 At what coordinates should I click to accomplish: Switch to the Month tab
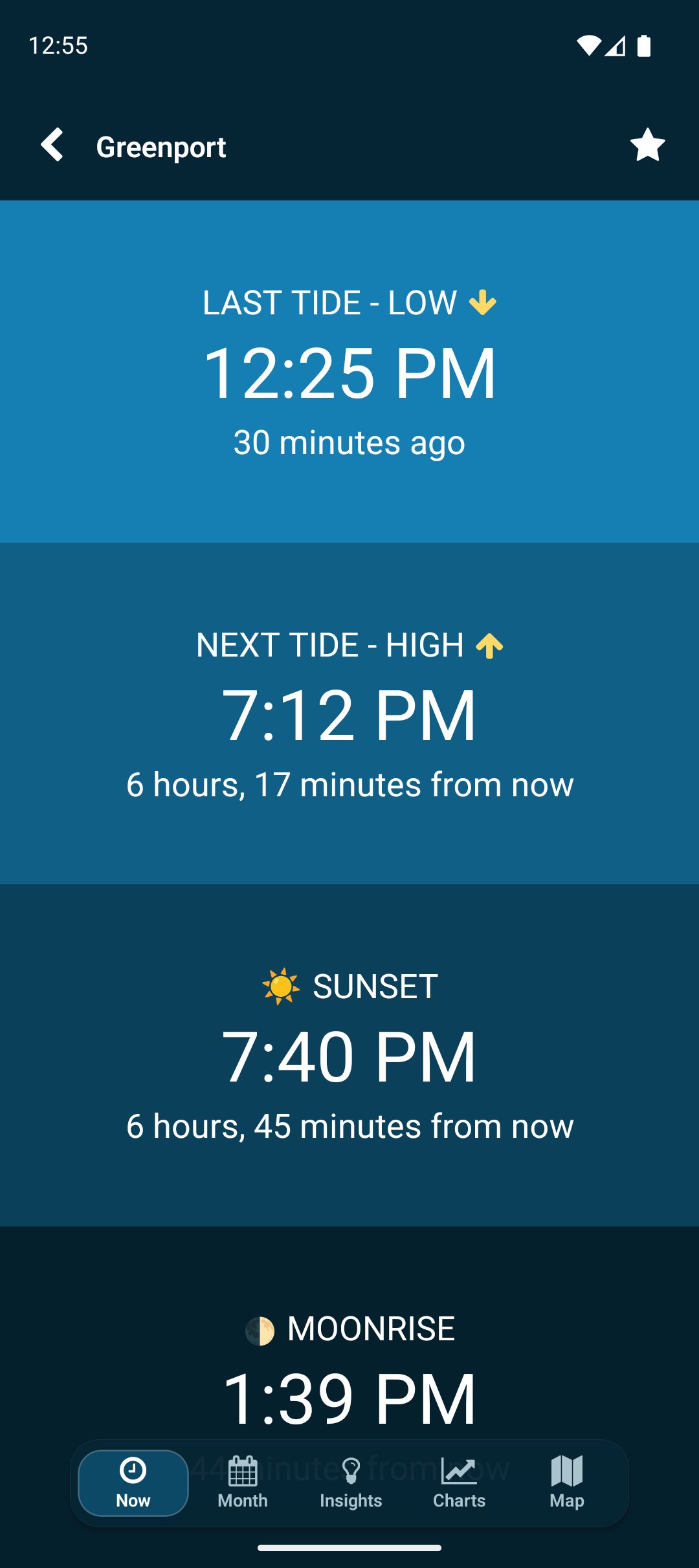pyautogui.click(x=243, y=1483)
